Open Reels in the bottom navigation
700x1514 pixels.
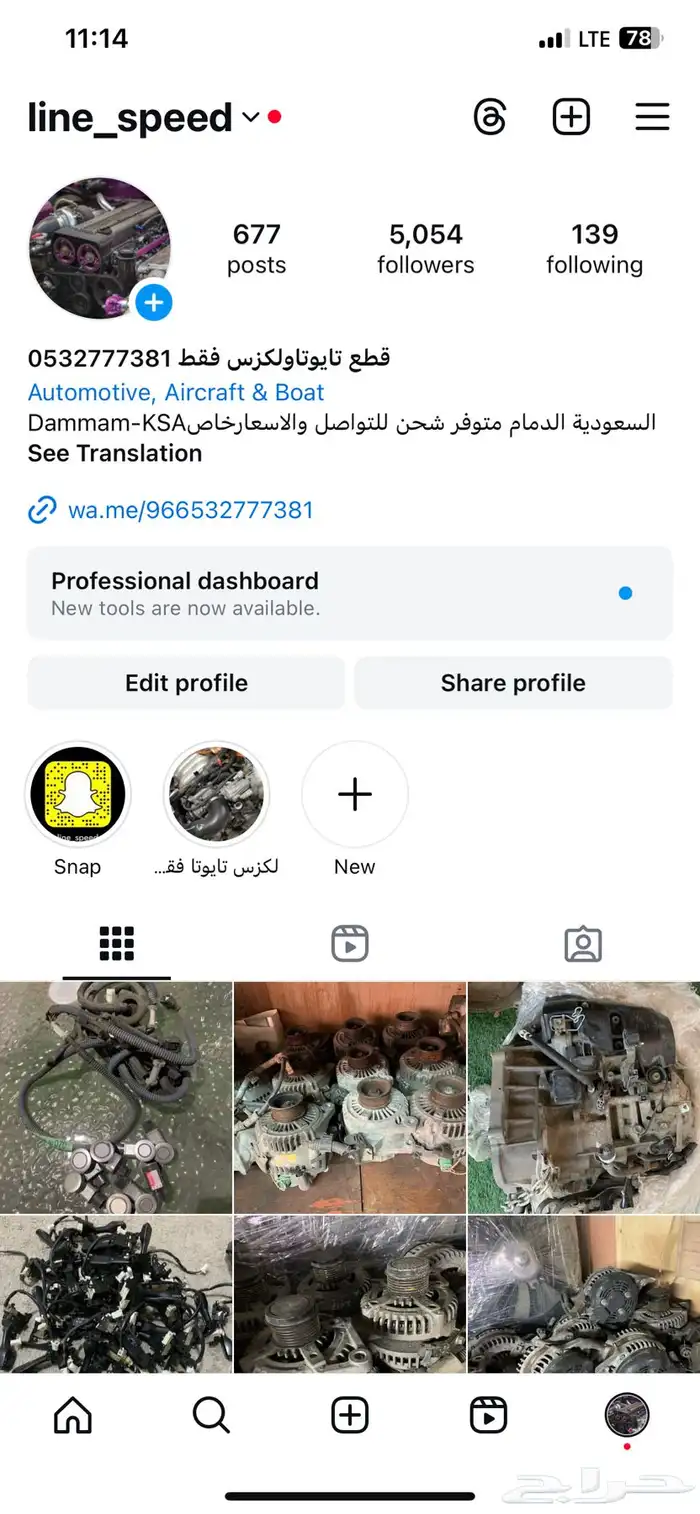click(488, 1415)
